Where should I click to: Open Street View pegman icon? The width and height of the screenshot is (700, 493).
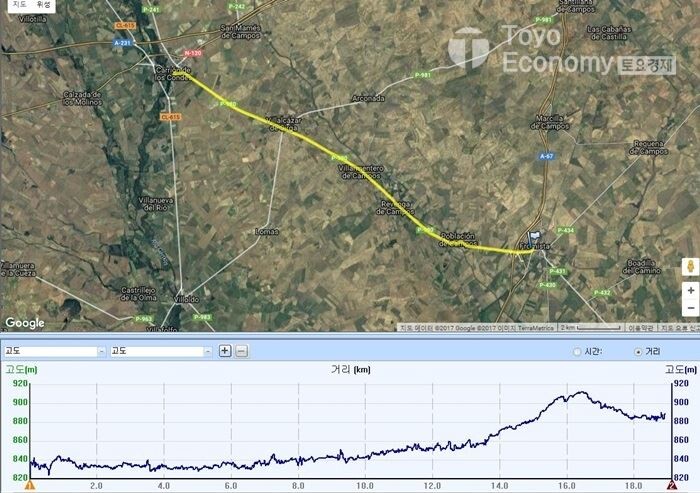tap(690, 266)
